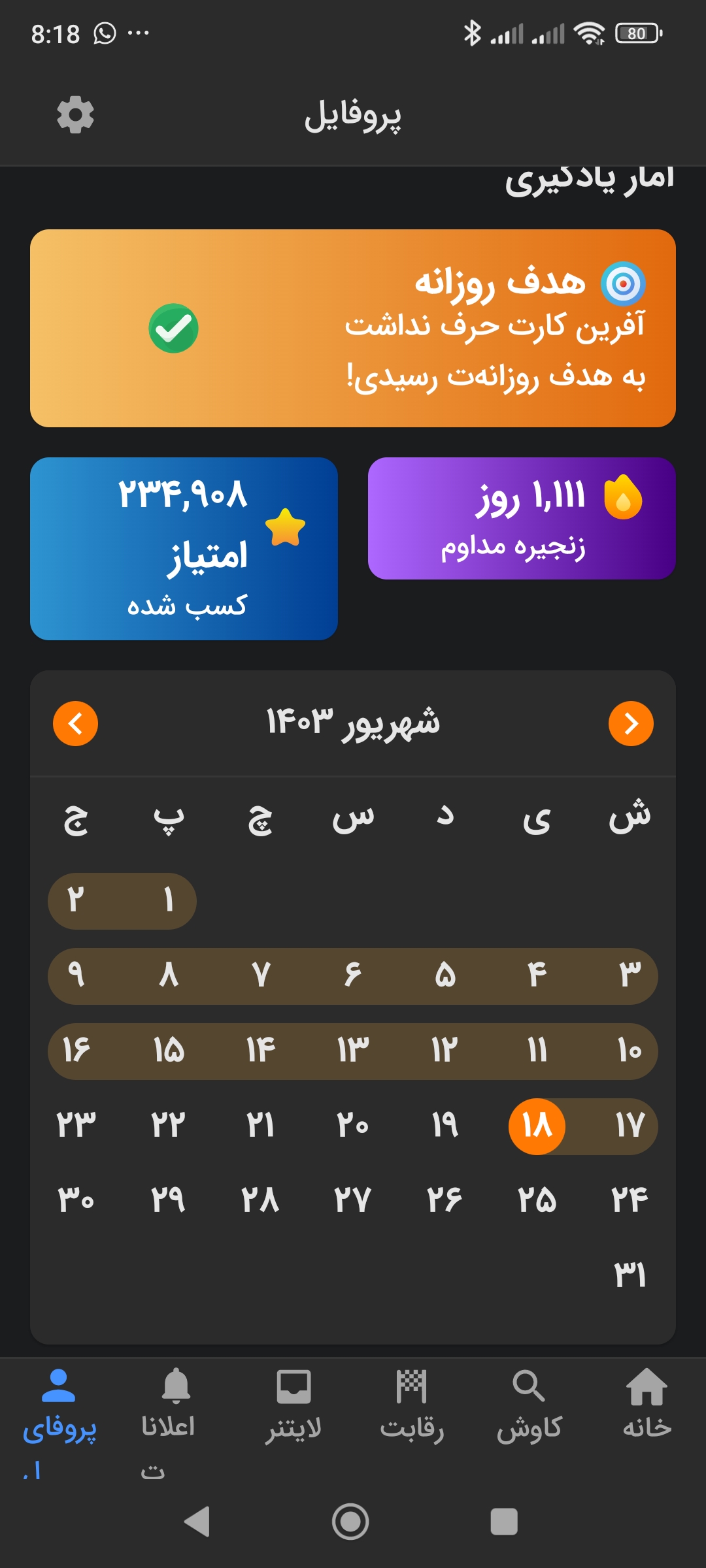Tap the system home button
The width and height of the screenshot is (706, 1568).
pos(350,1522)
